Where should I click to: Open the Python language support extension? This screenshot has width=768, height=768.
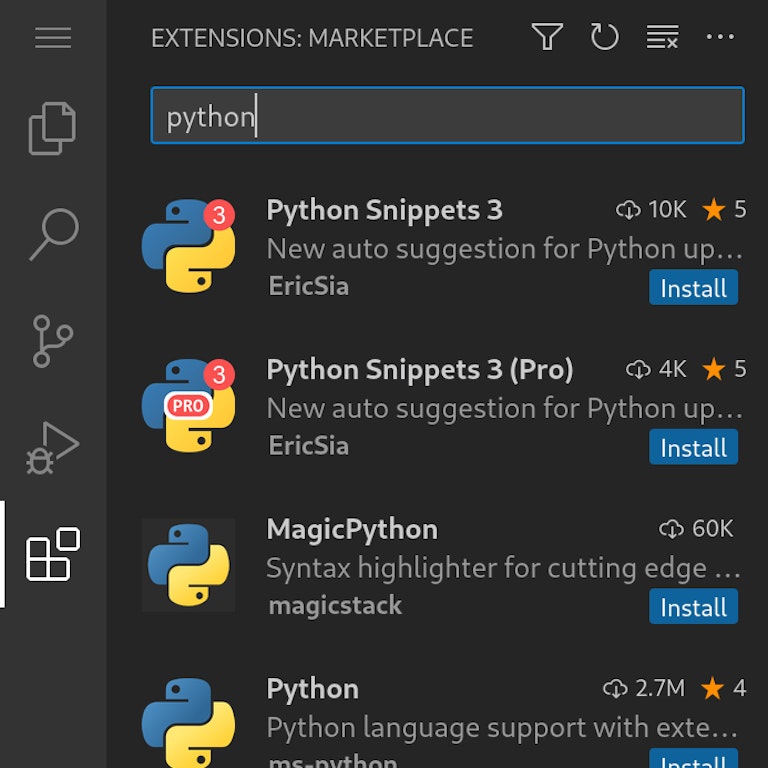312,689
